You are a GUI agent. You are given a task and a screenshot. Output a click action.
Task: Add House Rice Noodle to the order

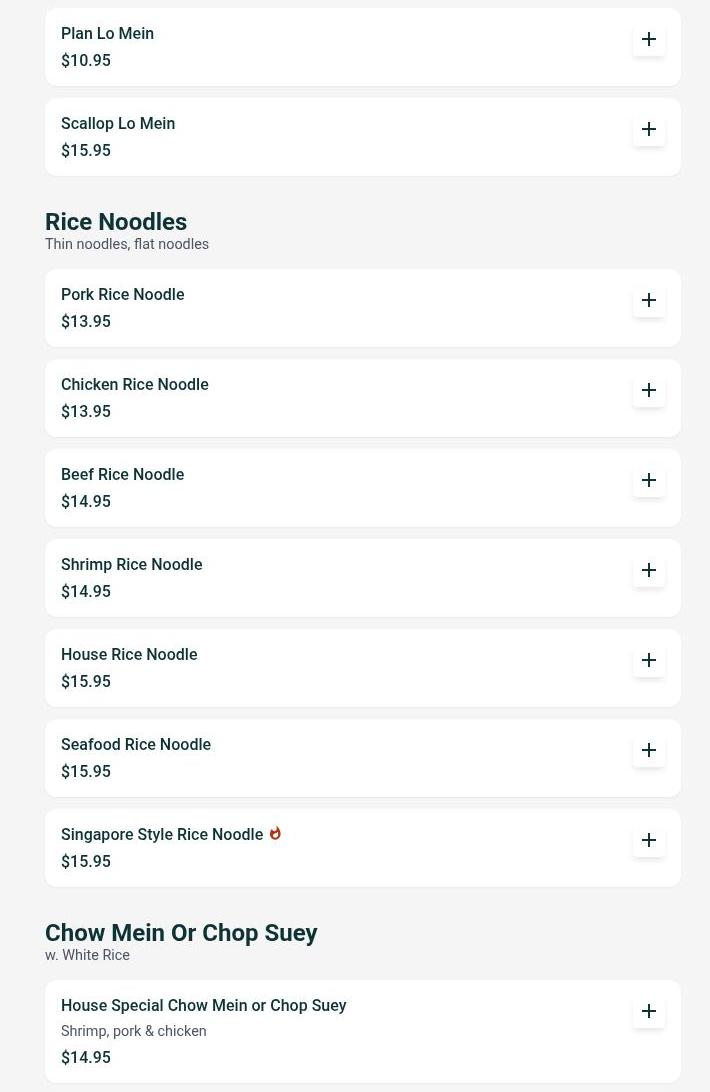click(649, 661)
